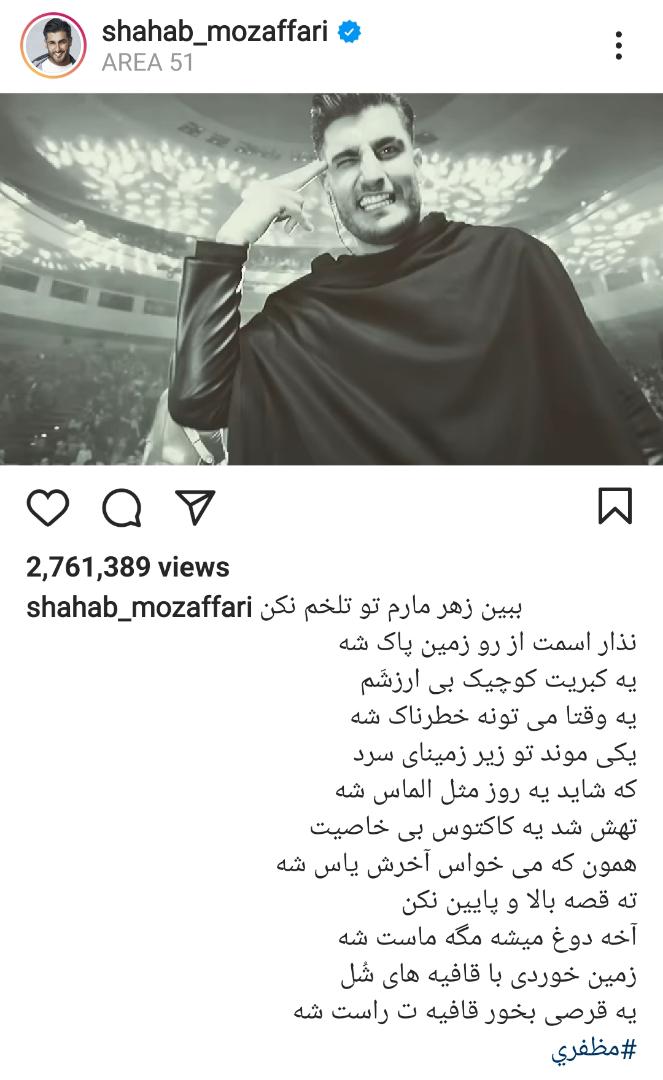The width and height of the screenshot is (663, 1080).
Task: Open the AREA 51 location tag
Action: [x=147, y=62]
